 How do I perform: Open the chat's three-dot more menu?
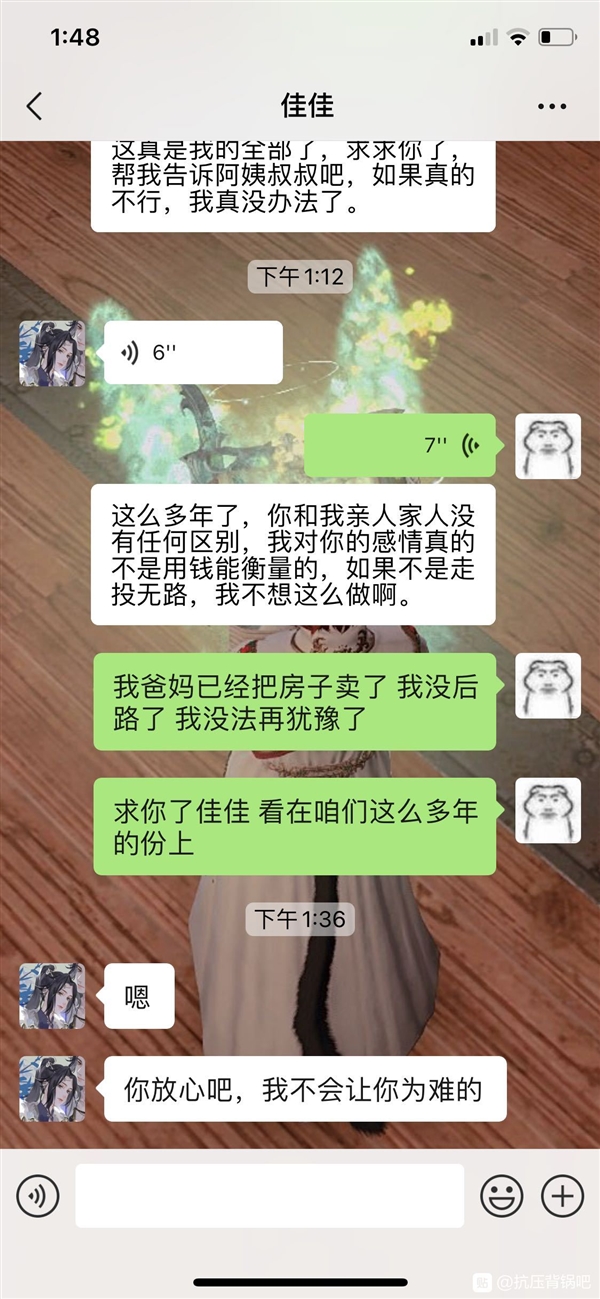pyautogui.click(x=552, y=106)
